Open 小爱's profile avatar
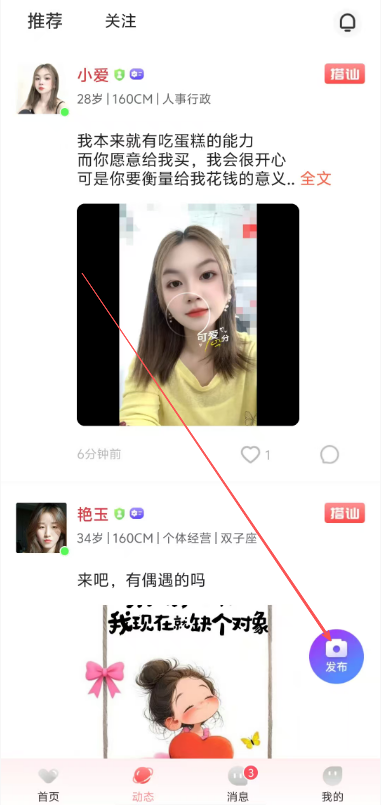This screenshot has height=805, width=381. pyautogui.click(x=42, y=89)
